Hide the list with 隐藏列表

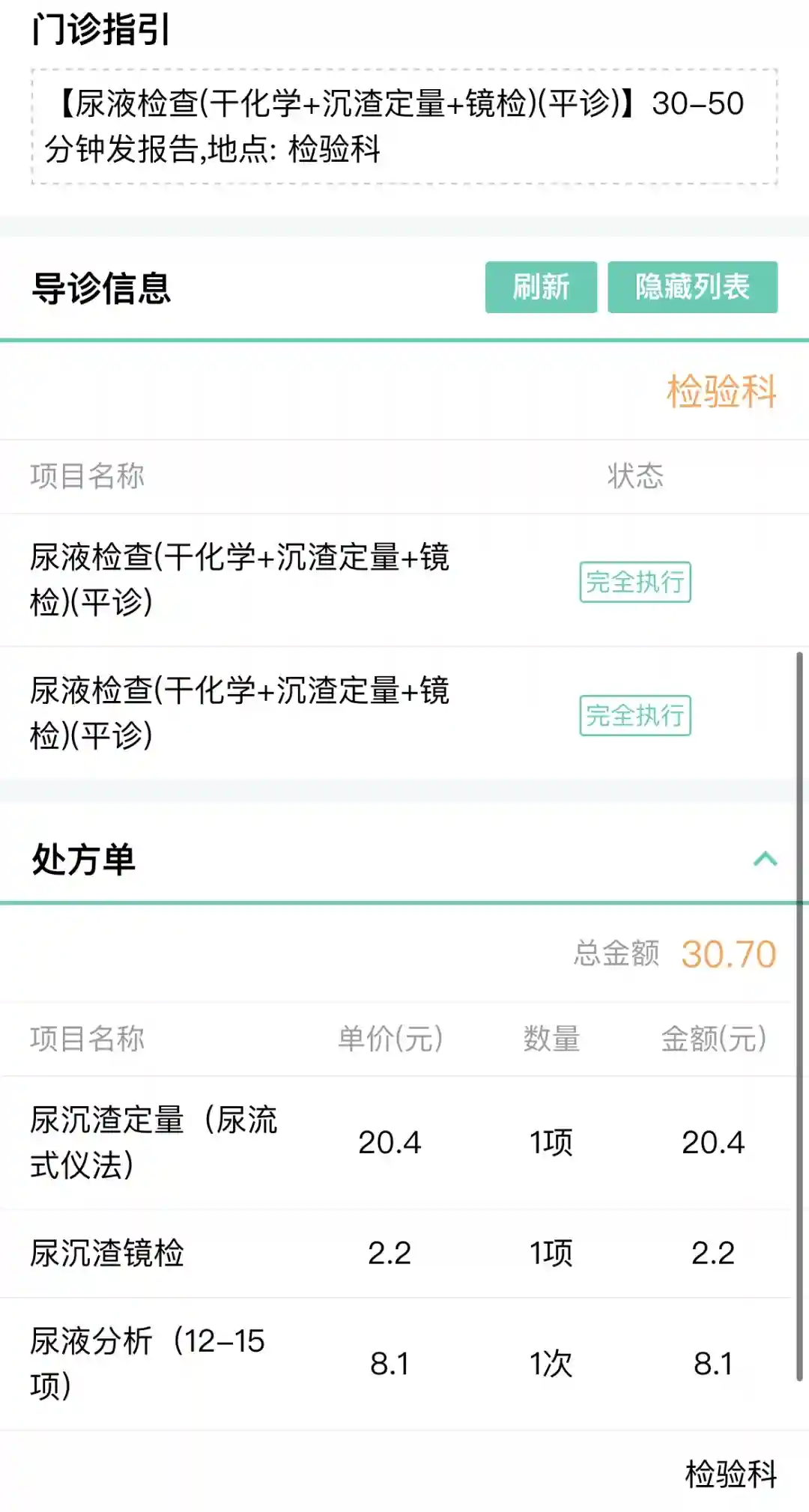click(x=692, y=287)
